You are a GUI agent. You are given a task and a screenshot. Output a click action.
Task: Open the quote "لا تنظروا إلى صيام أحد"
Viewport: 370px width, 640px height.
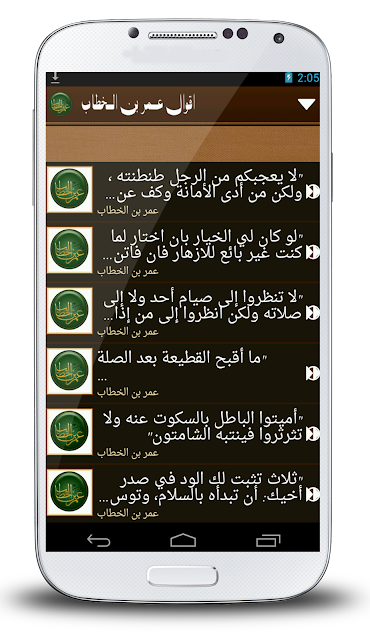click(x=183, y=313)
